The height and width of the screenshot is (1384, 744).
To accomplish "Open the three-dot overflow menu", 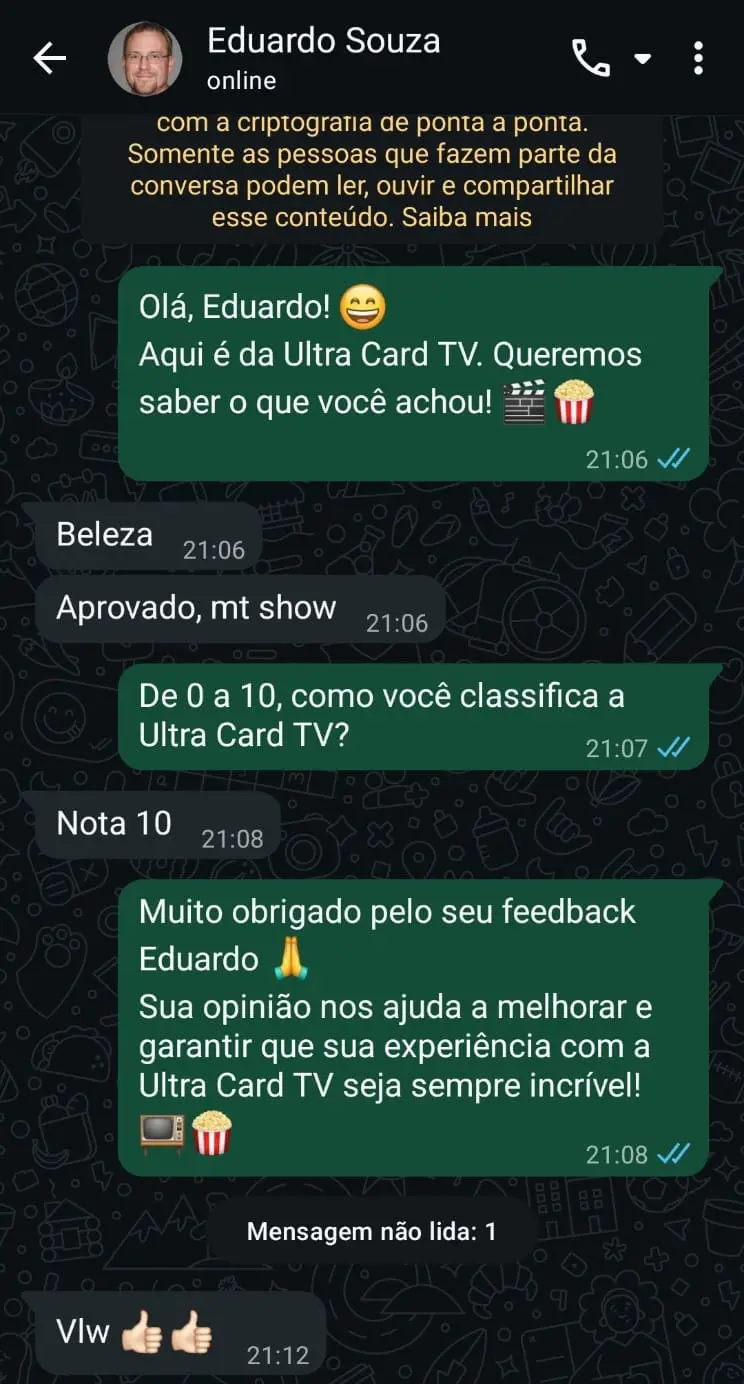I will pos(698,57).
